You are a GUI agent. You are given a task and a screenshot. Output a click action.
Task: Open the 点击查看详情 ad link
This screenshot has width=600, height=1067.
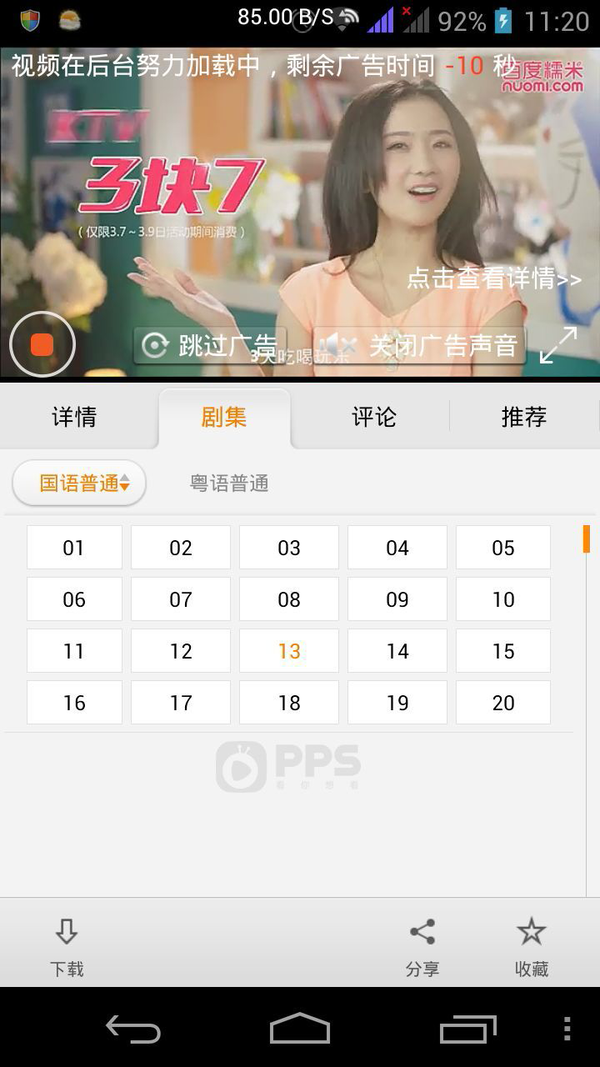(495, 278)
